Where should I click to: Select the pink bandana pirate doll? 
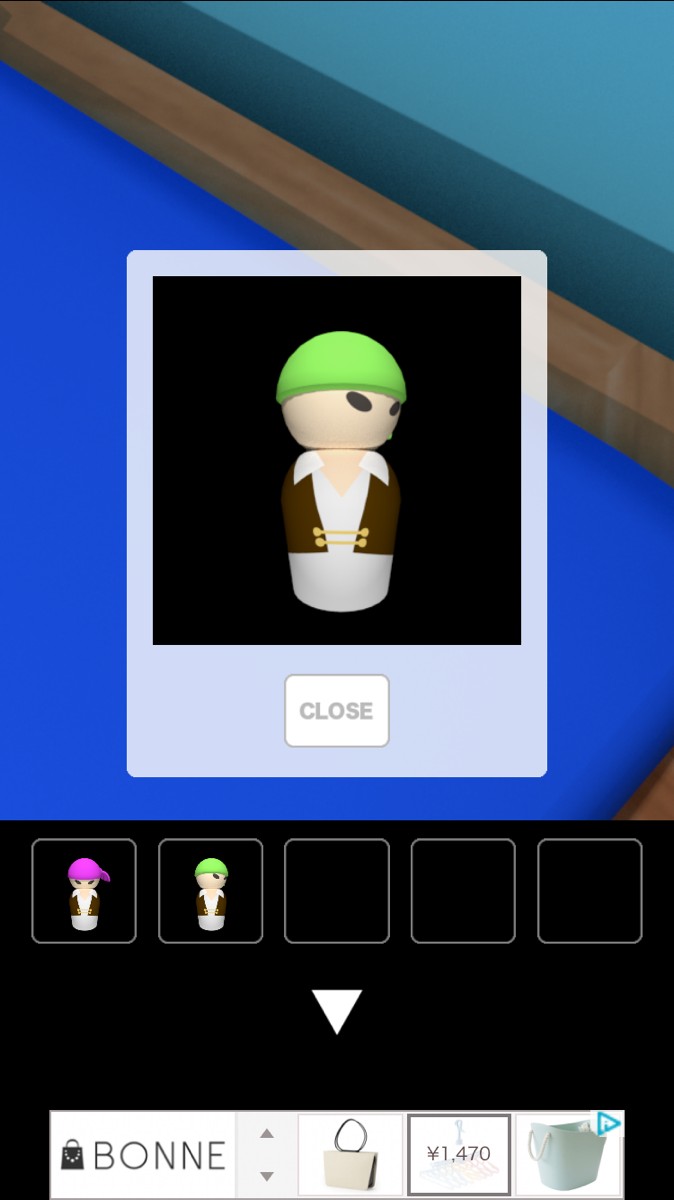[x=84, y=891]
